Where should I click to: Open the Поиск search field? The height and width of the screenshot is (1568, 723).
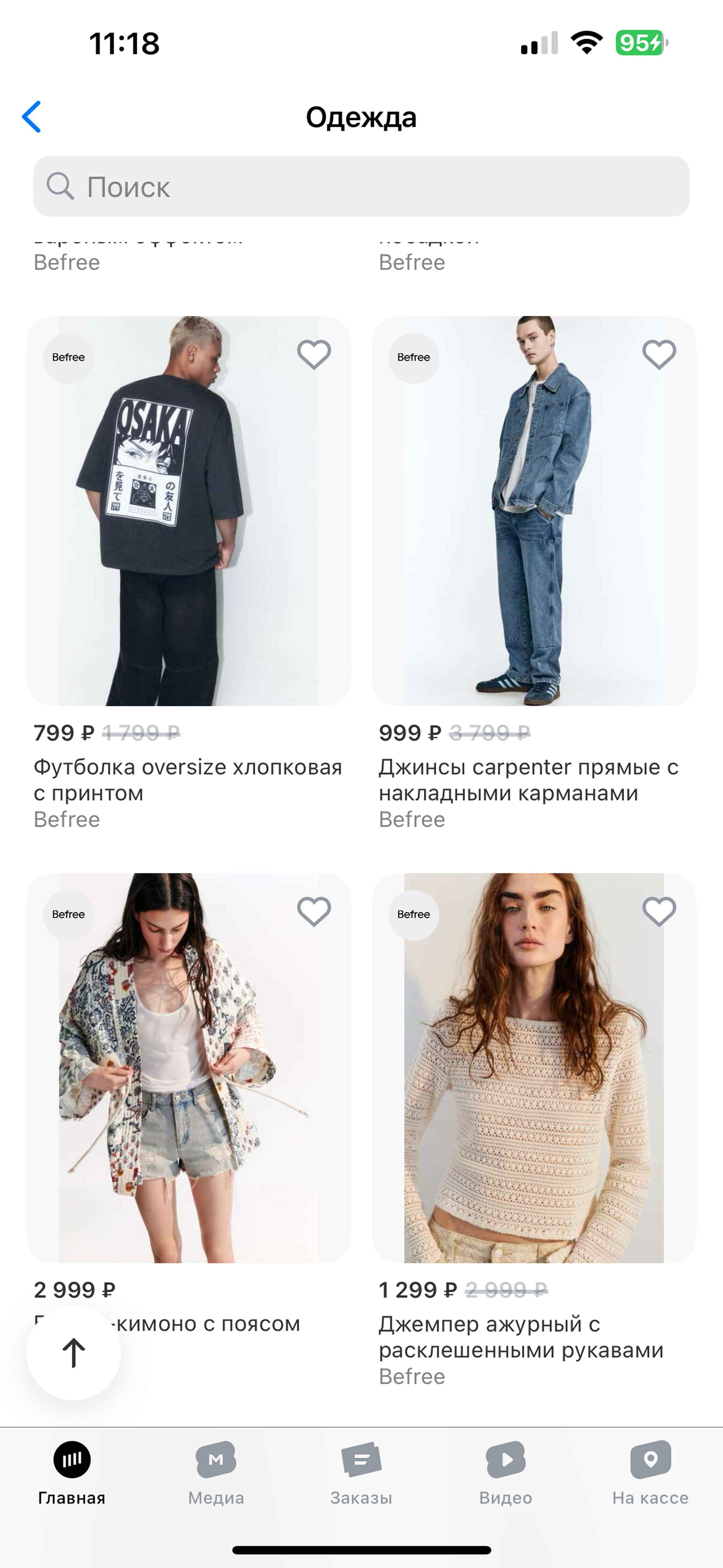click(361, 186)
